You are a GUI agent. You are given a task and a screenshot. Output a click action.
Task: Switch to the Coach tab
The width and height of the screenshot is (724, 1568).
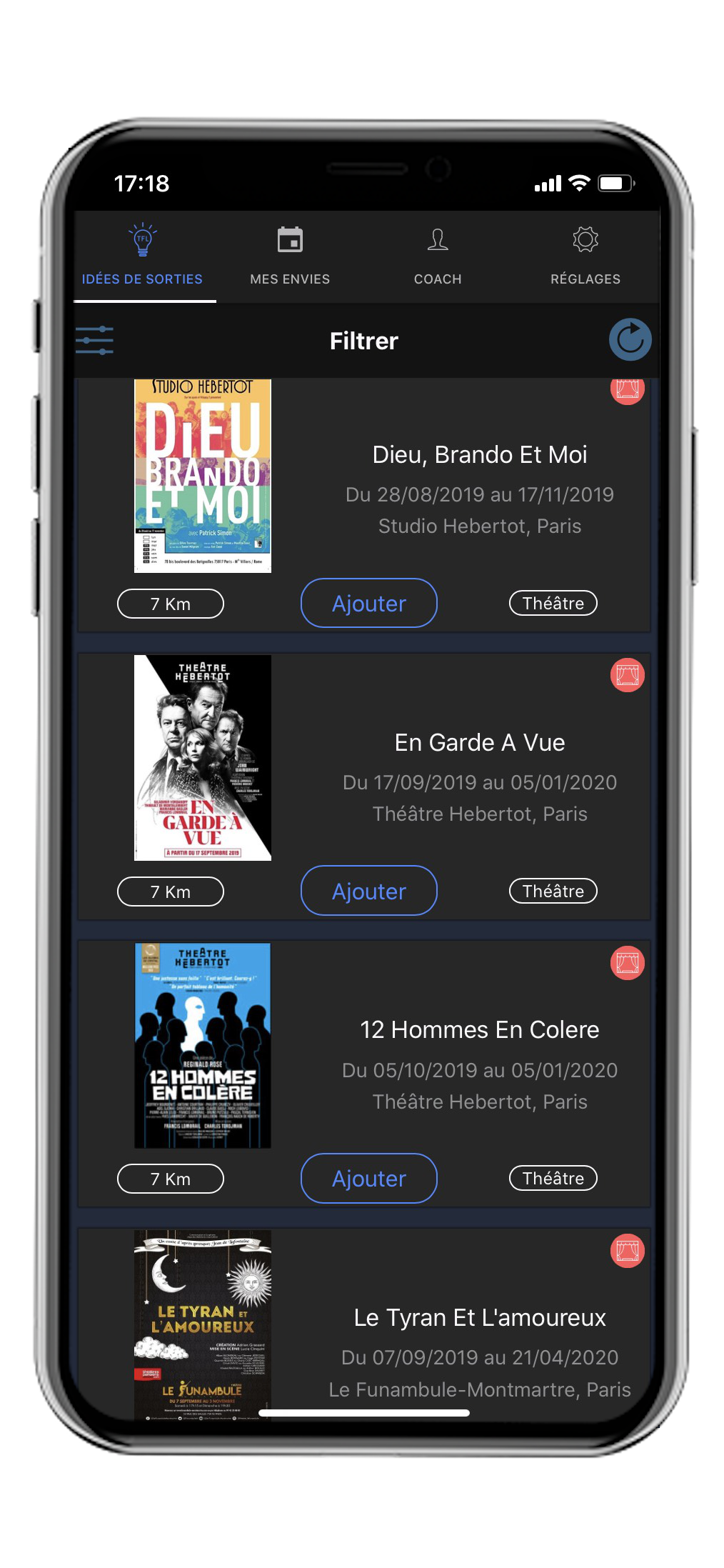click(x=438, y=256)
